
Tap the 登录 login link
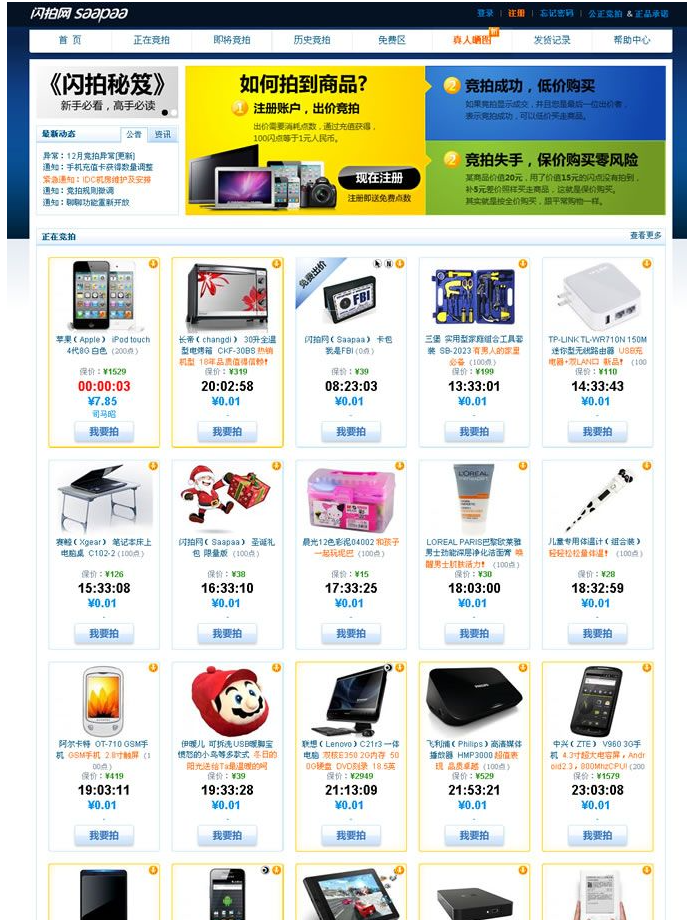485,13
